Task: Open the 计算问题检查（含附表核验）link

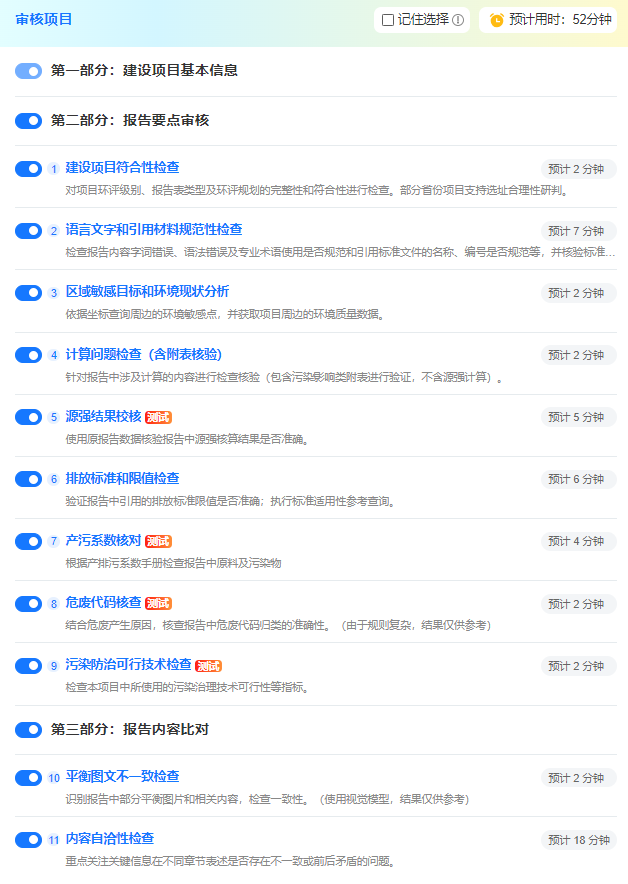Action: 144,355
